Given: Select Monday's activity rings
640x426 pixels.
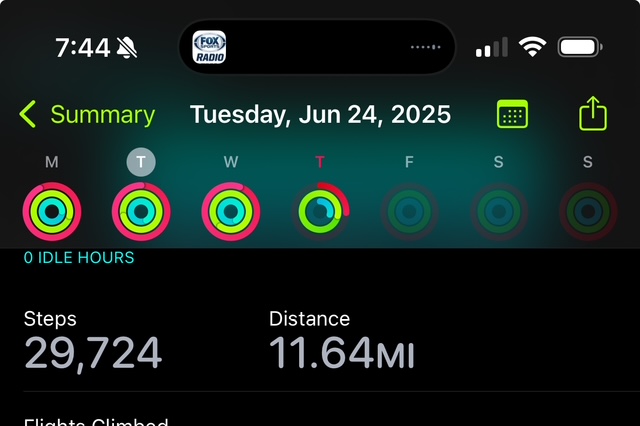Looking at the screenshot, I should tap(52, 211).
